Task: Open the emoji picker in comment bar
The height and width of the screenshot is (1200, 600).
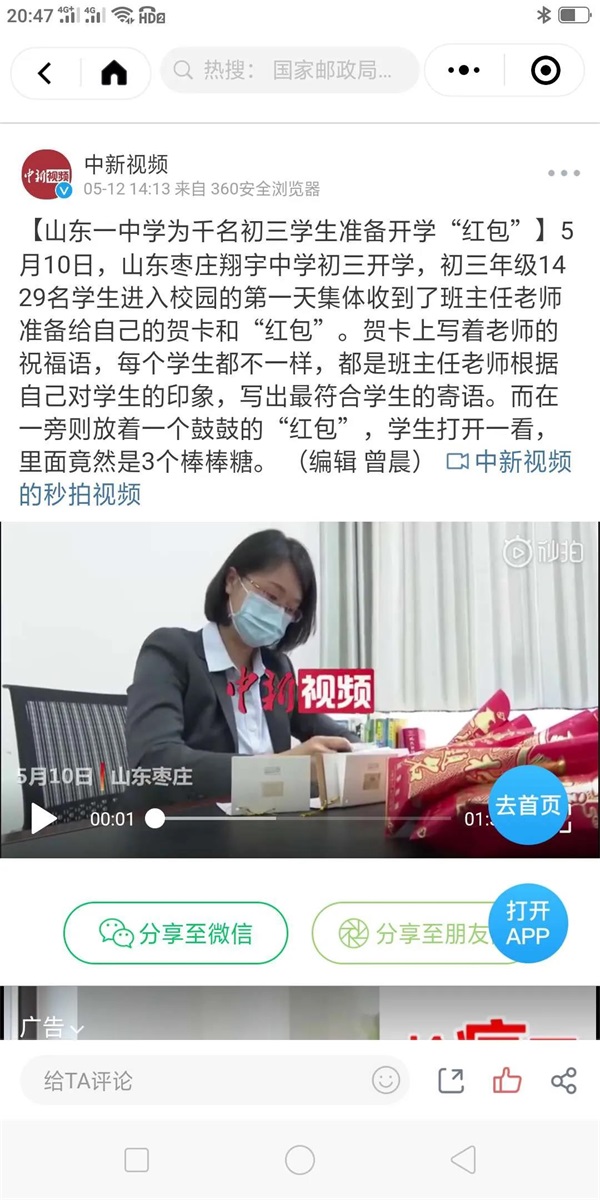Action: coord(385,1080)
